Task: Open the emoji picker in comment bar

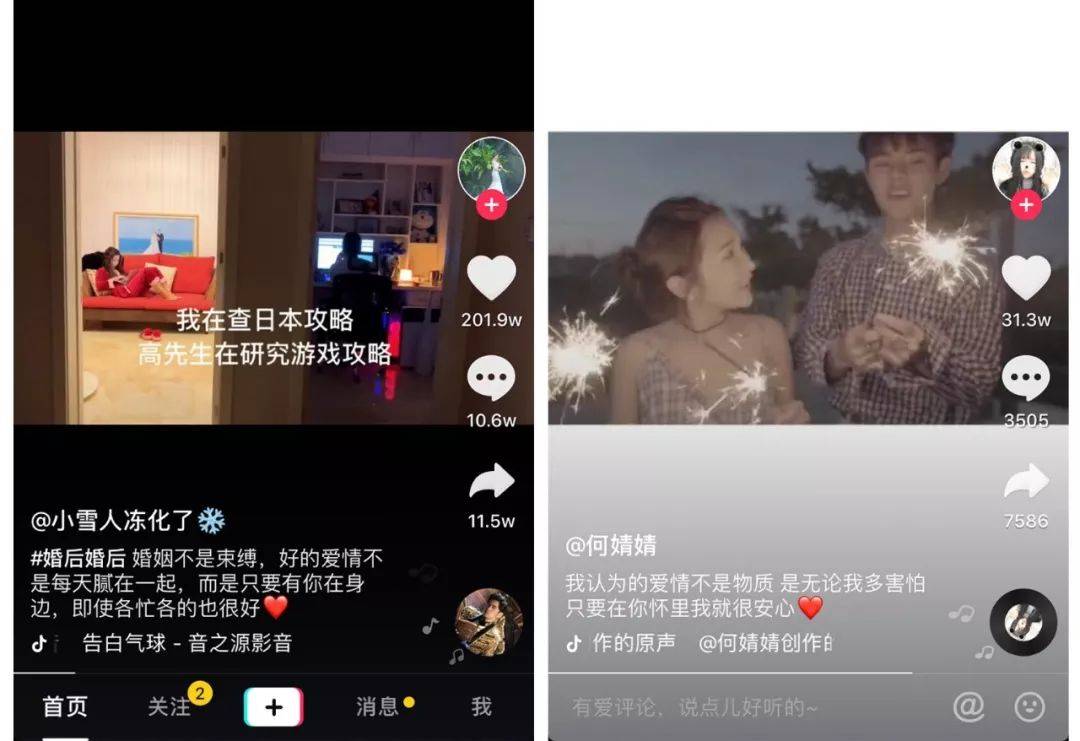Action: [x=1029, y=707]
